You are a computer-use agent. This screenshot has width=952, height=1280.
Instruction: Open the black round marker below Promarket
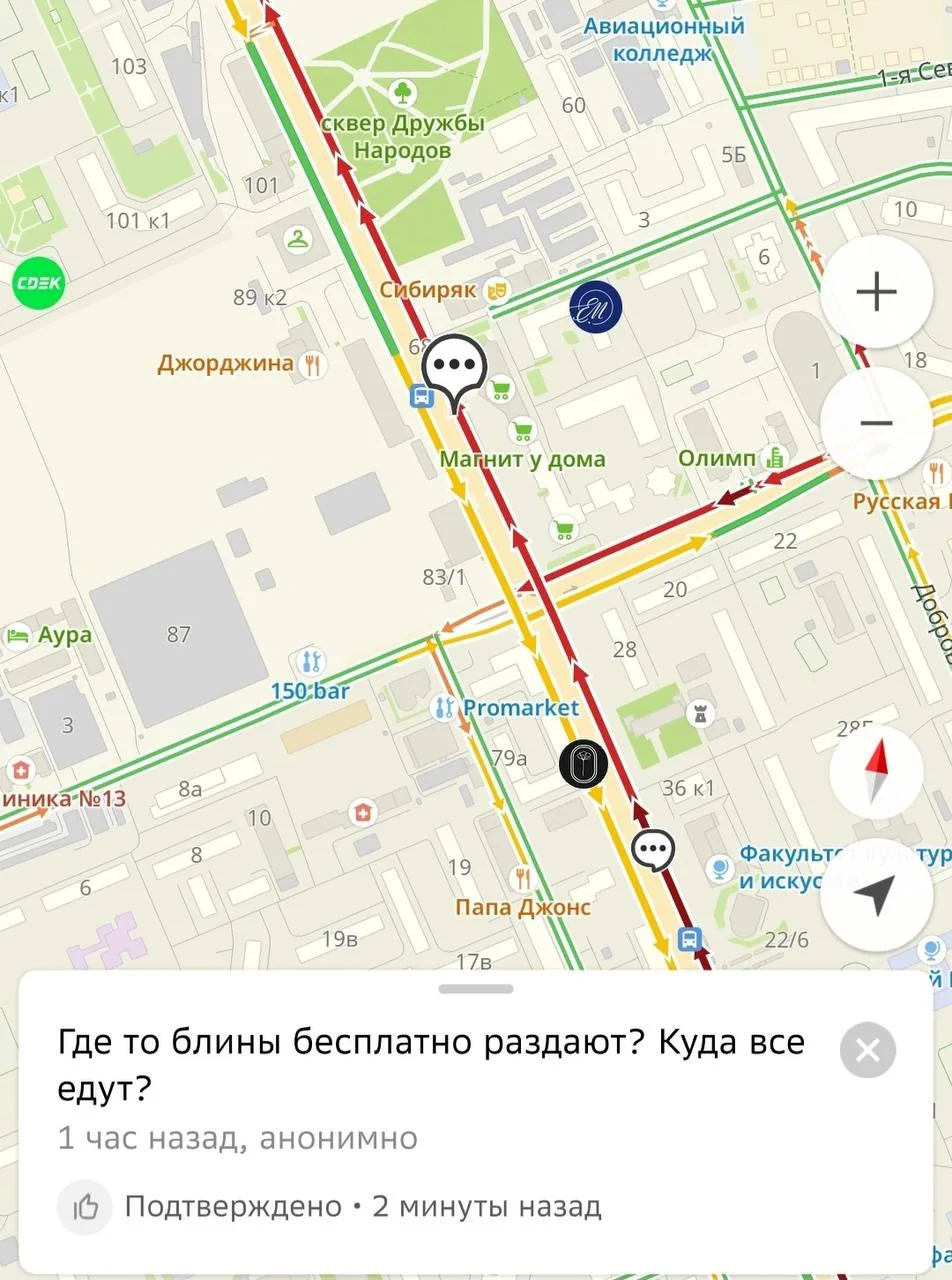coord(583,765)
